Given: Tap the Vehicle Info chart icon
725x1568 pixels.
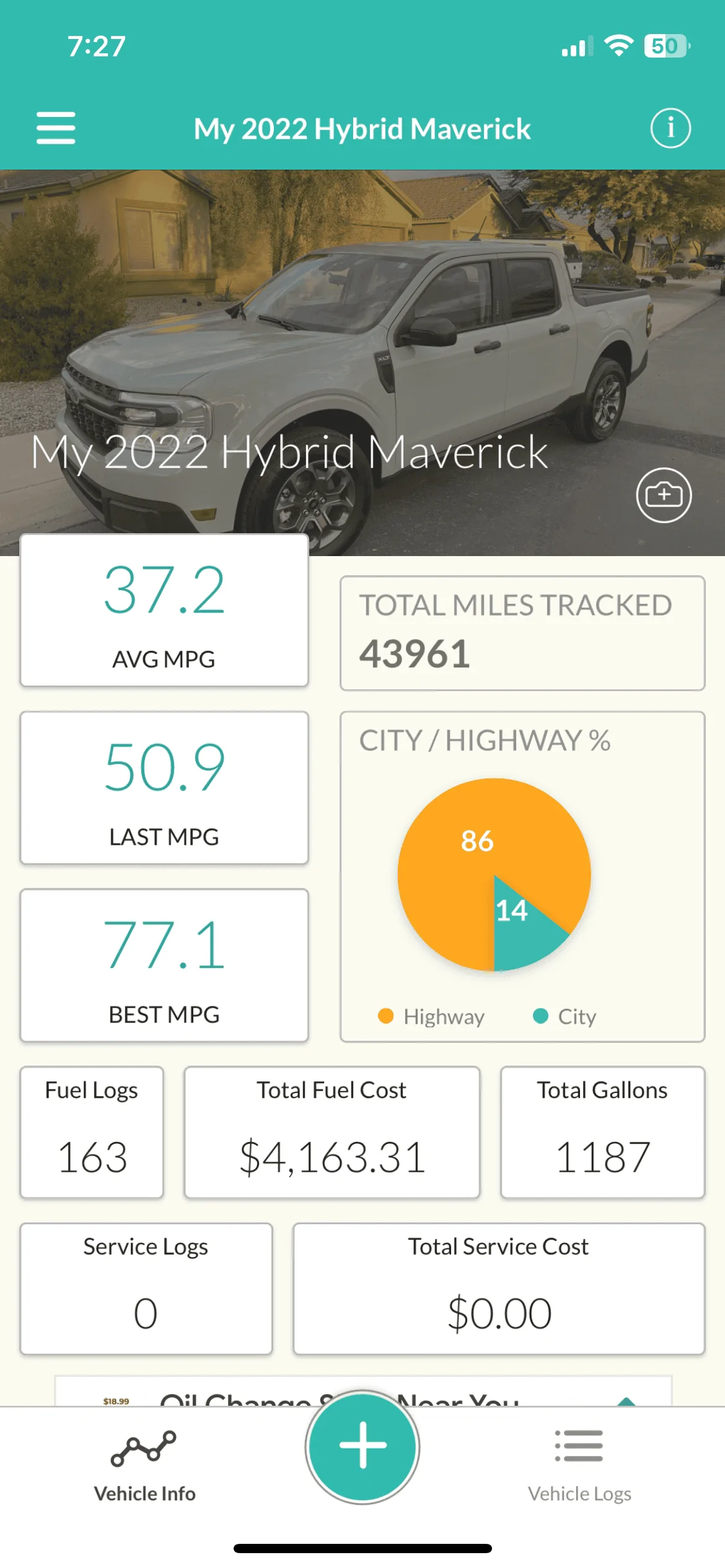Looking at the screenshot, I should (144, 1446).
